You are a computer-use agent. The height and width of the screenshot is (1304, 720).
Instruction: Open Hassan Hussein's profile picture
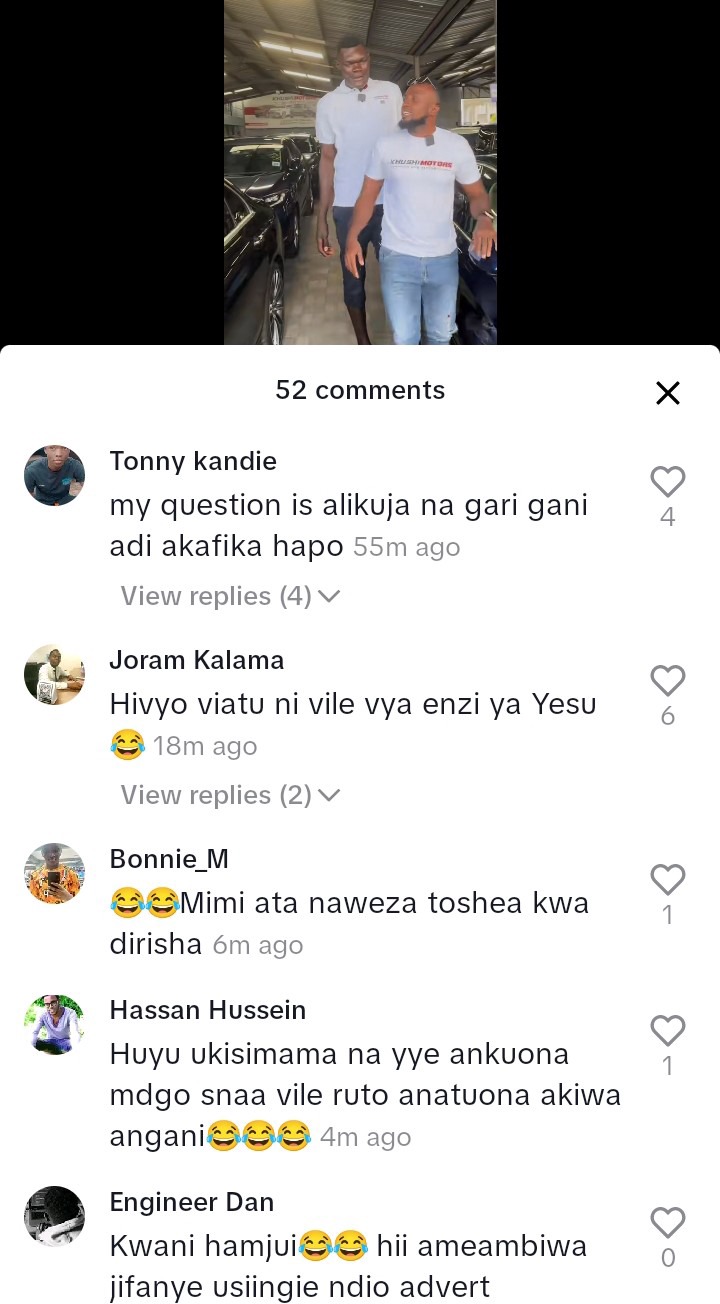(x=54, y=1024)
